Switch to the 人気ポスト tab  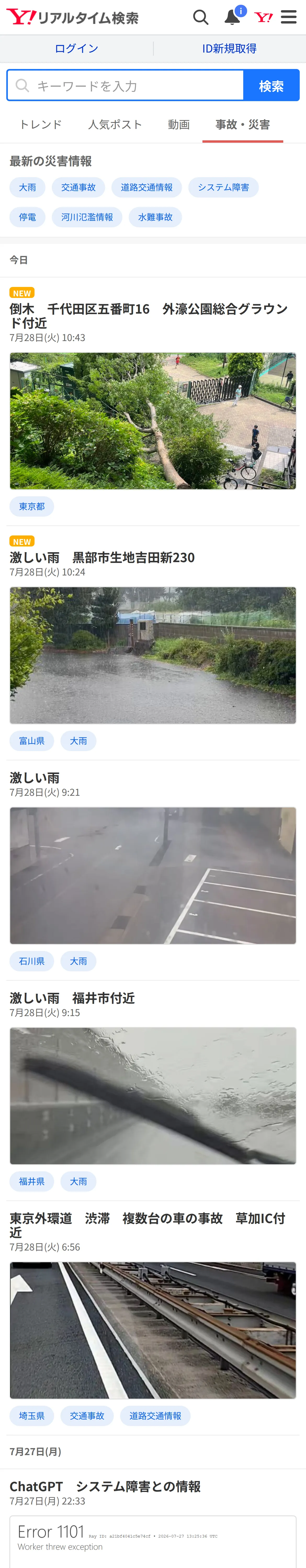[x=115, y=125]
